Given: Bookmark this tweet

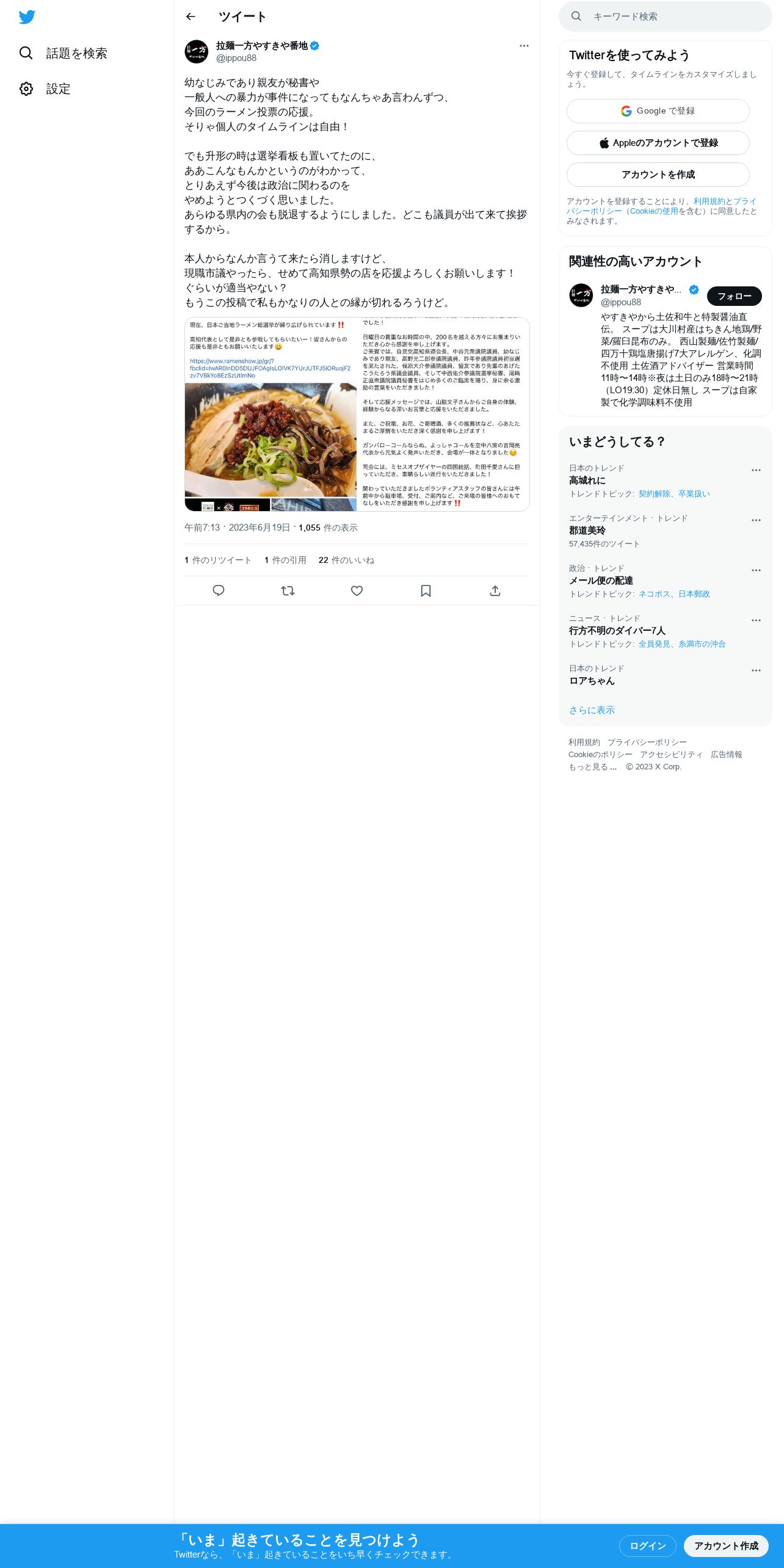Looking at the screenshot, I should tap(426, 590).
